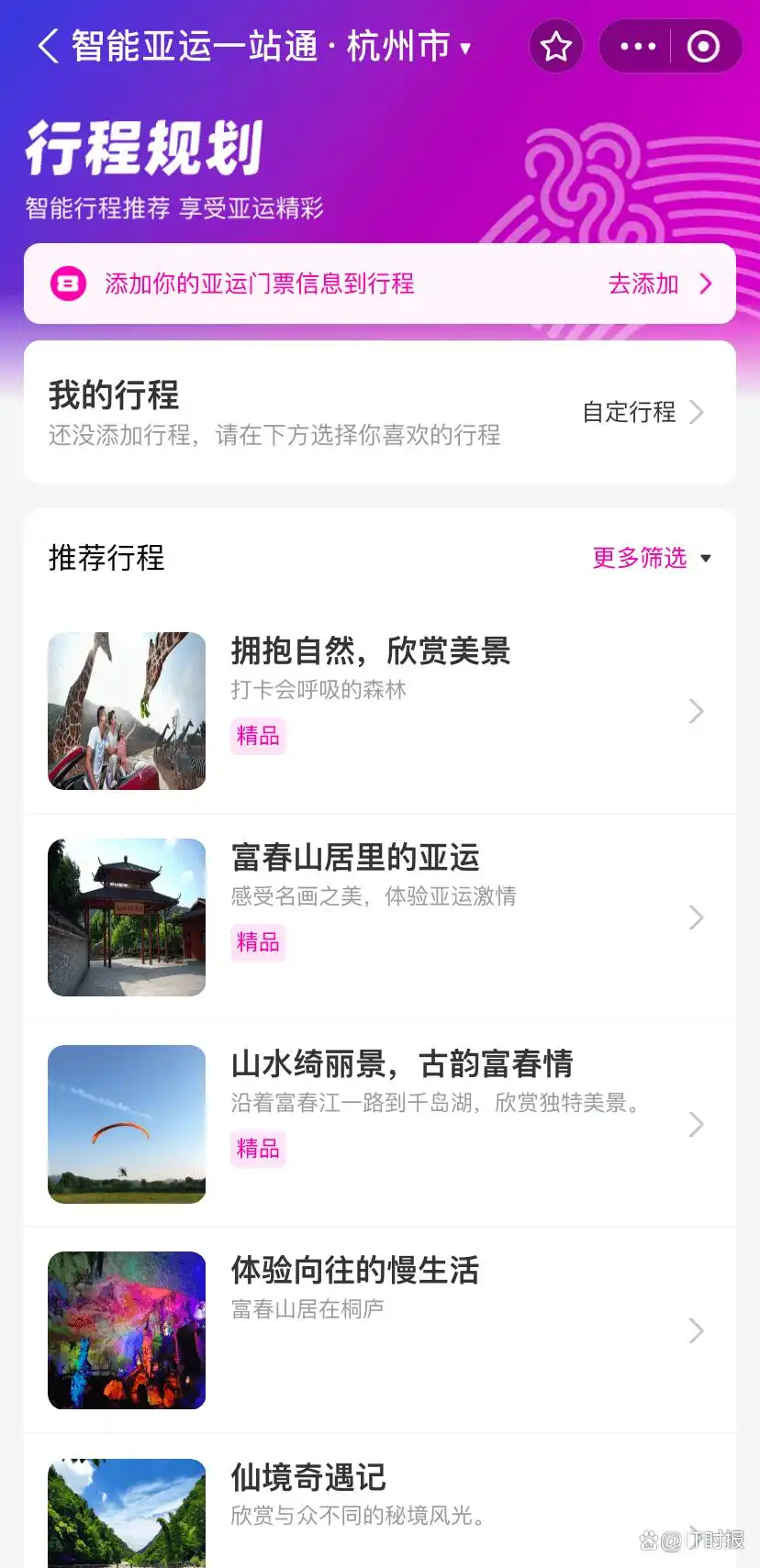Select the 推荐行程 section heading
This screenshot has height=1568, width=760.
click(106, 558)
